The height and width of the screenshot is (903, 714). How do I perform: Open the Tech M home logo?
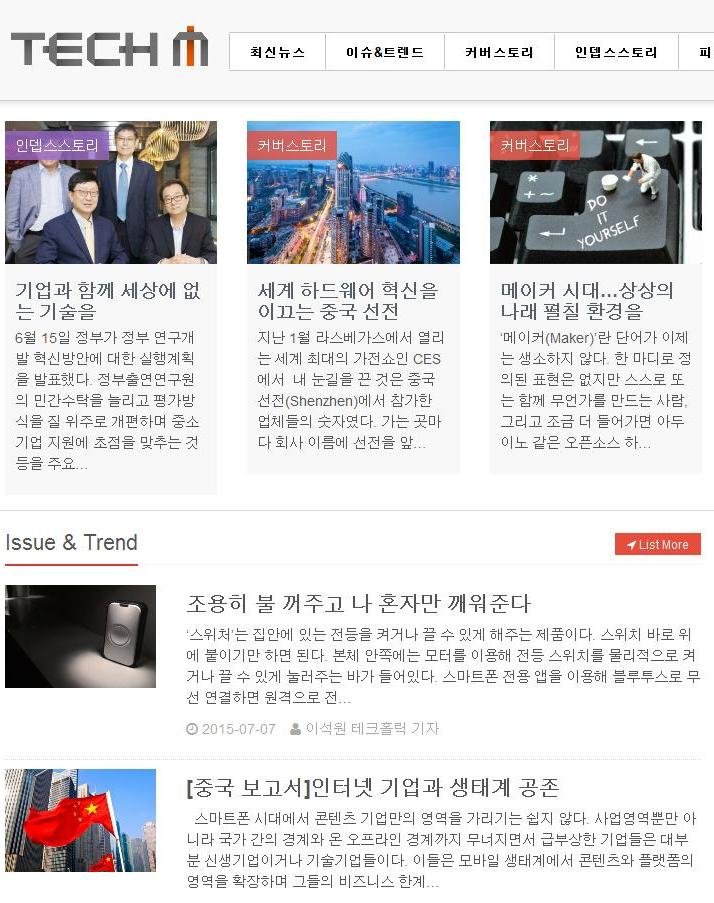tap(109, 49)
